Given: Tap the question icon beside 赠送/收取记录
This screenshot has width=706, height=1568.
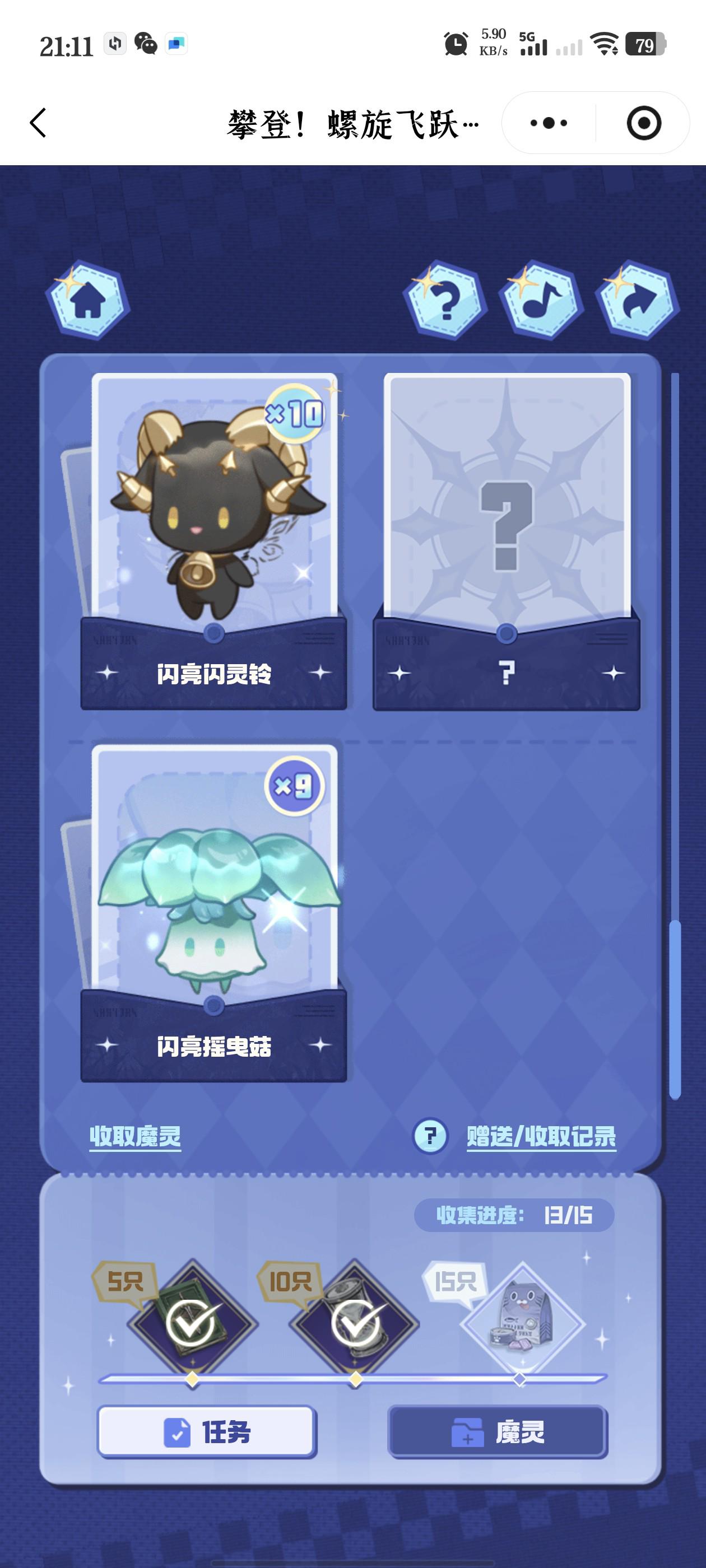Looking at the screenshot, I should tap(431, 1136).
